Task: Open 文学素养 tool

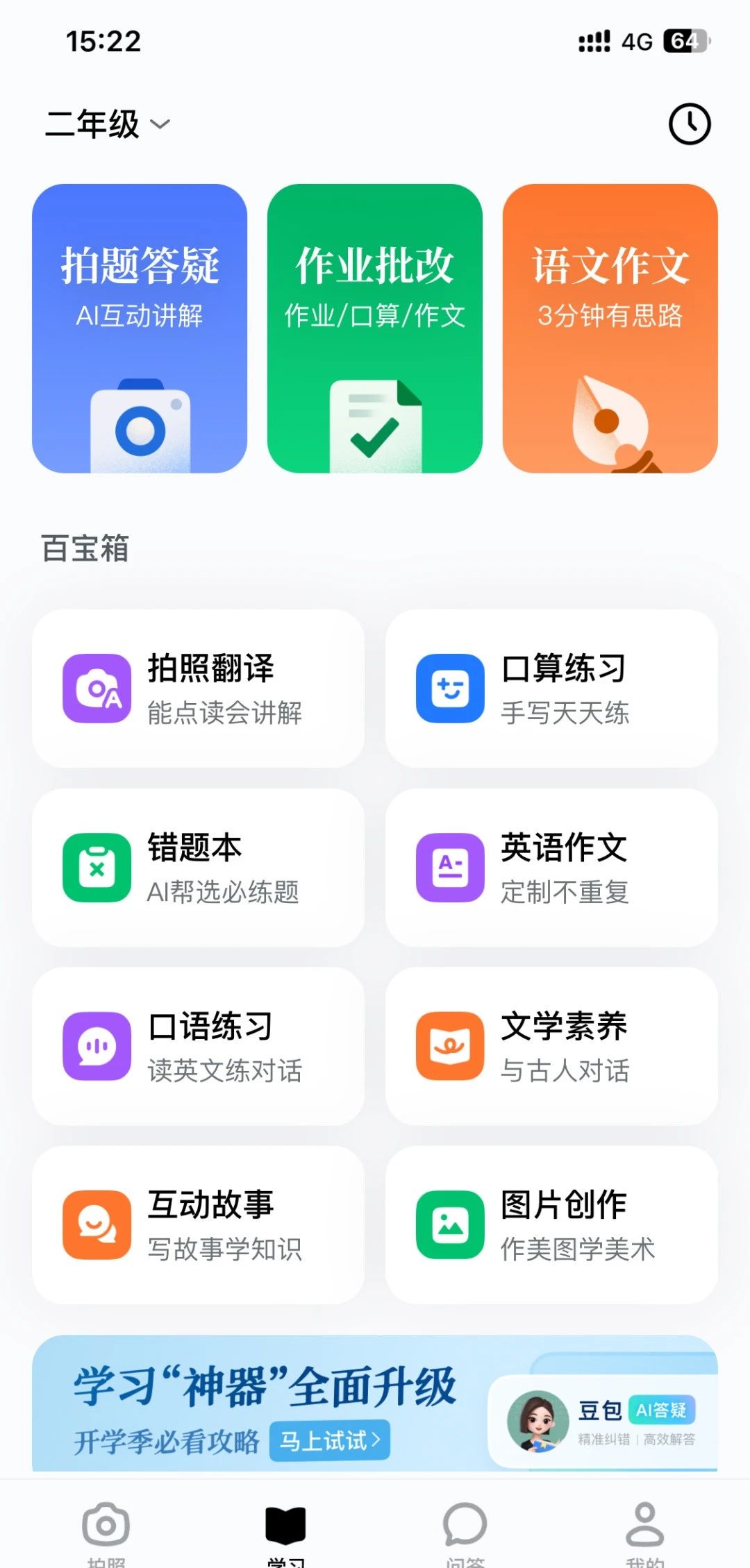Action: (x=551, y=1046)
